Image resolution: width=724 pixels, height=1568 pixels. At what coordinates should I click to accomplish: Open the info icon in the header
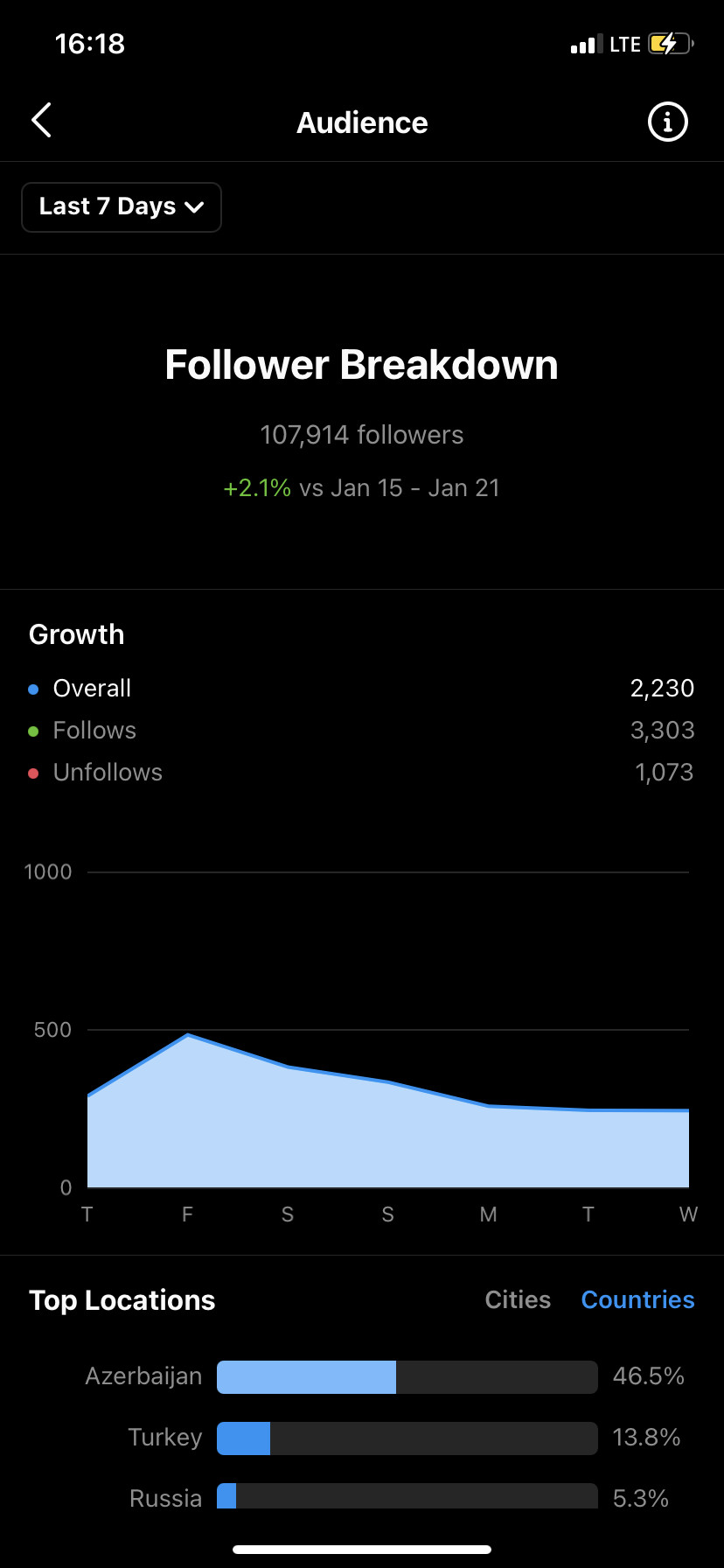tap(667, 122)
